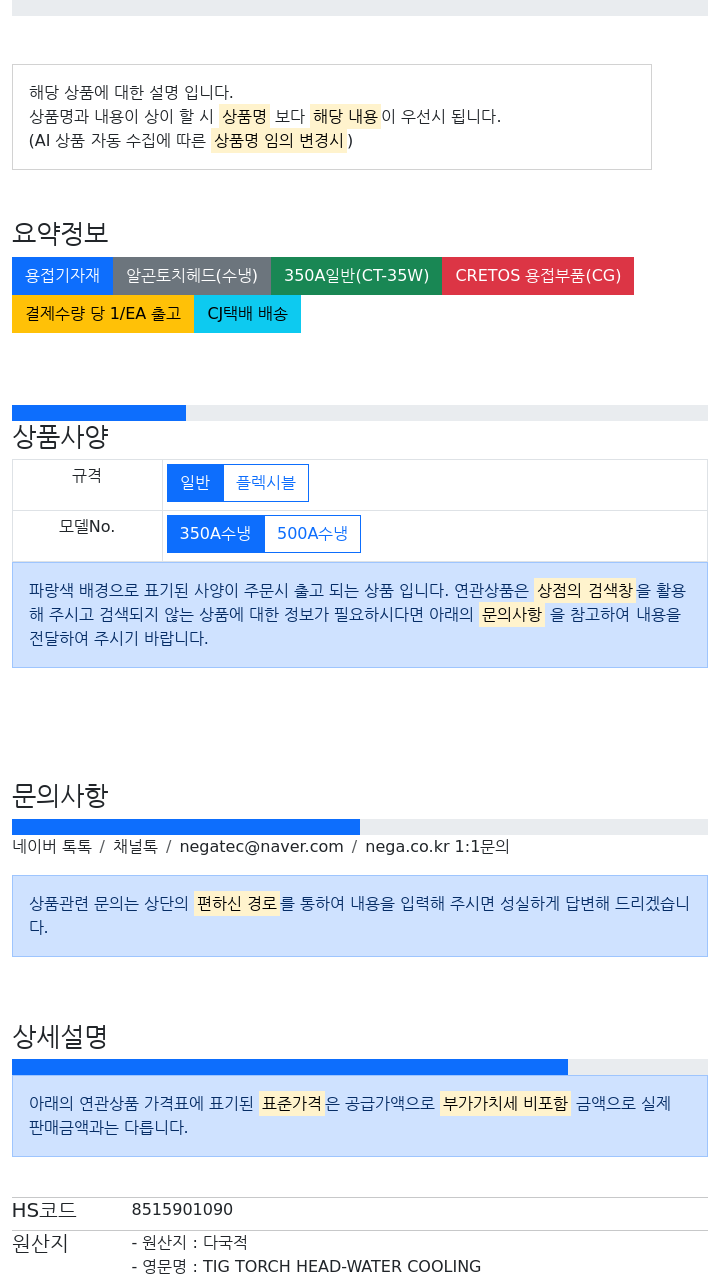Select model 500A수냉

[312, 534]
